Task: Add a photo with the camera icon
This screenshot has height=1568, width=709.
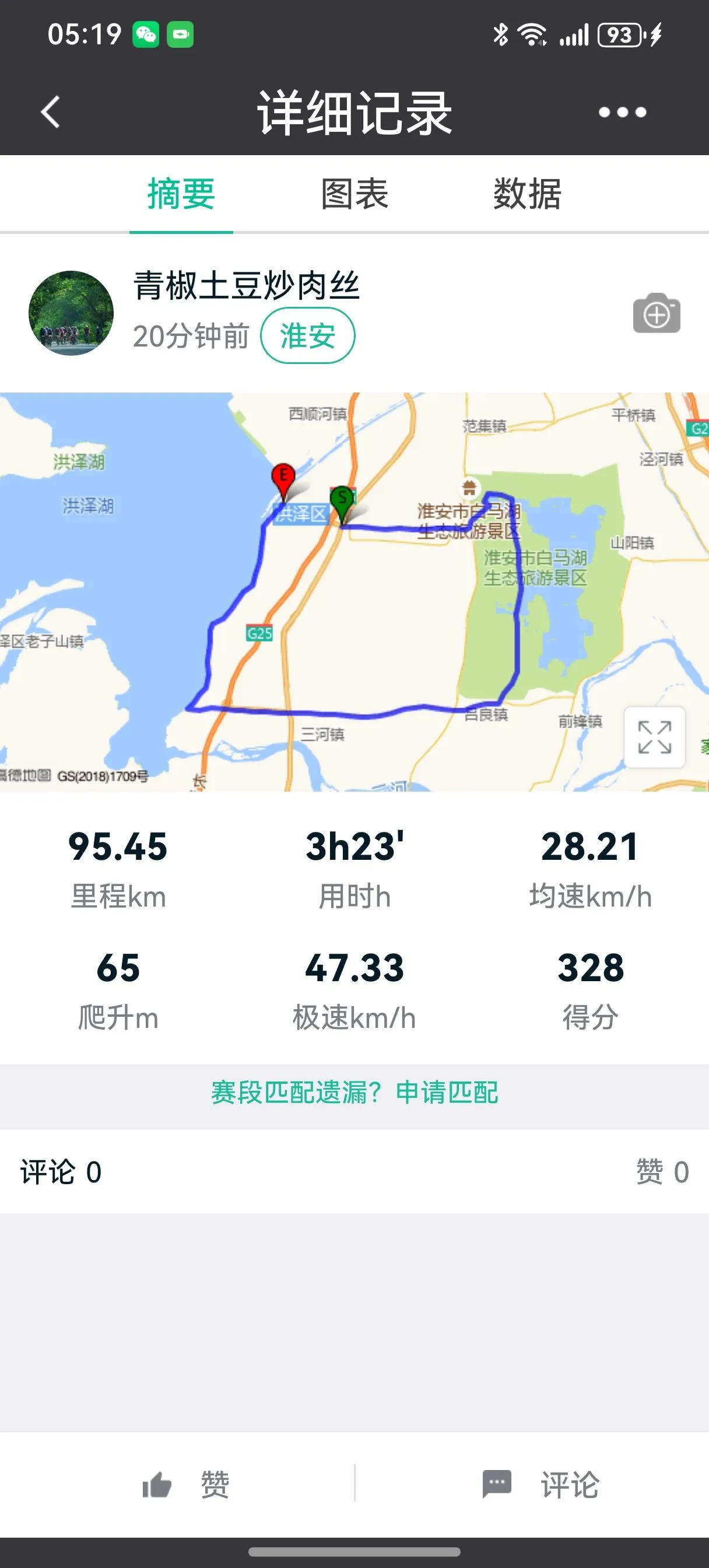Action: [656, 314]
